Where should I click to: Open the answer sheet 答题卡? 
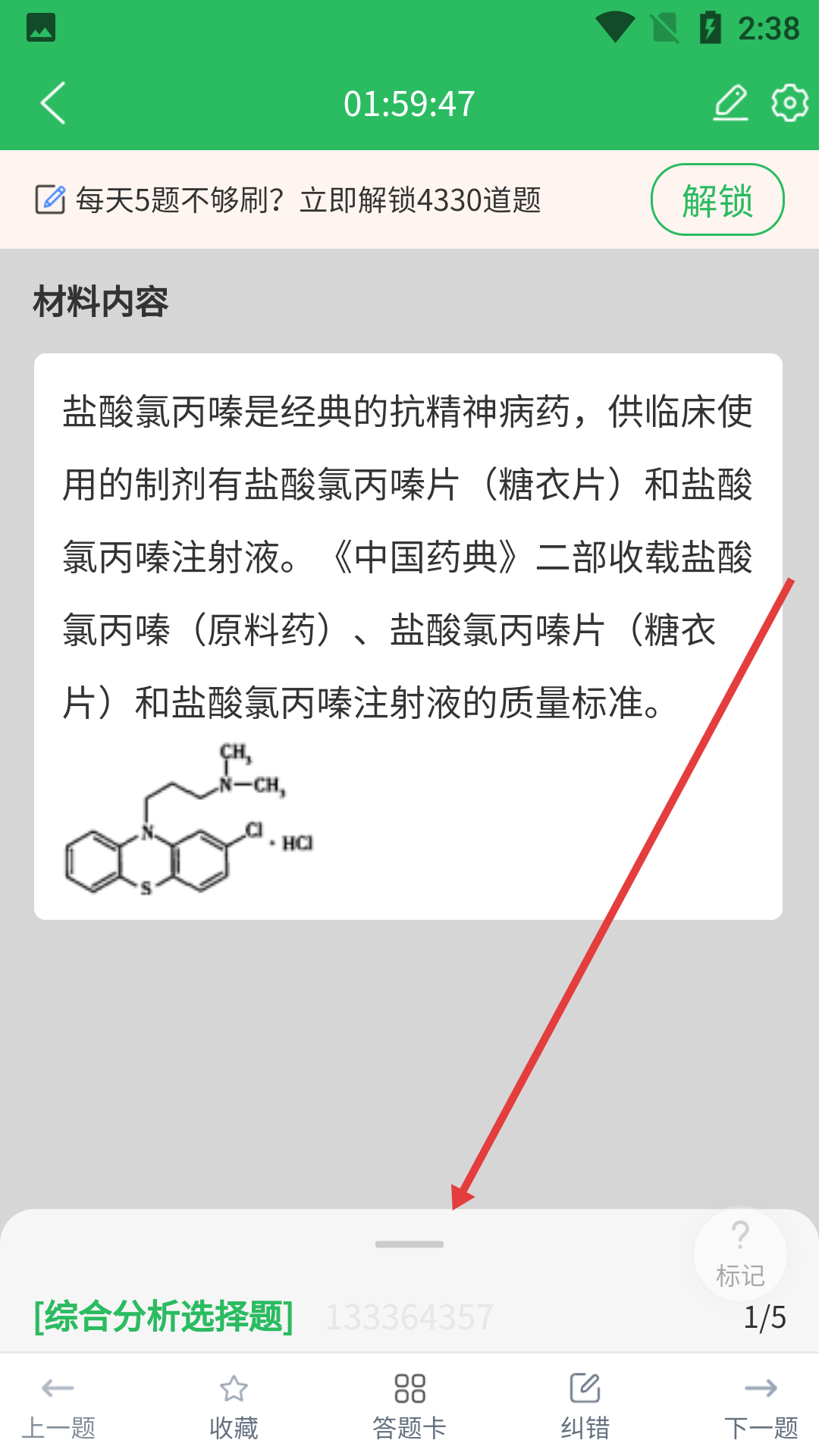coord(409,1406)
